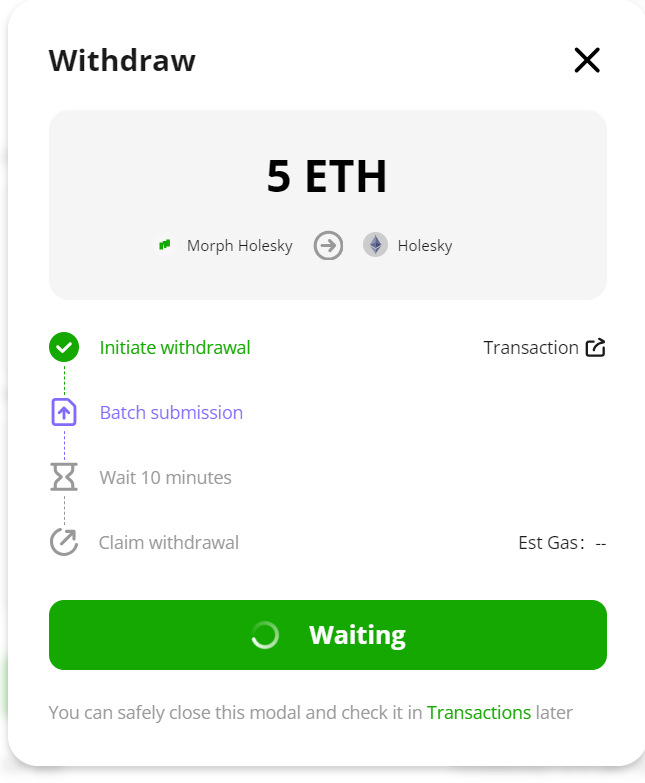Close the Withdraw dialog
The height and width of the screenshot is (783, 645).
(587, 61)
